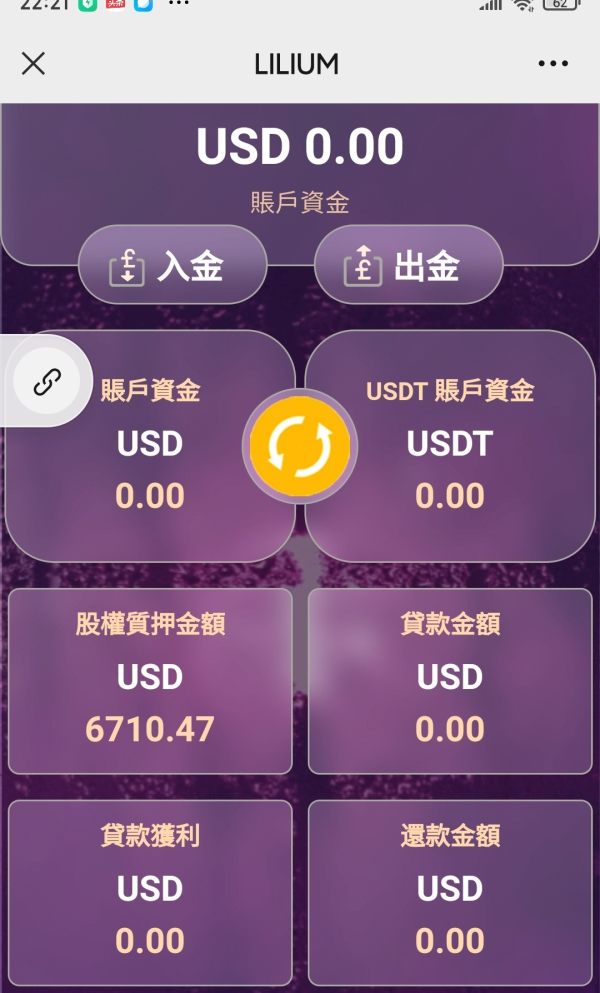Tap the 出金 withdraw button
The width and height of the screenshot is (600, 993).
(x=409, y=265)
